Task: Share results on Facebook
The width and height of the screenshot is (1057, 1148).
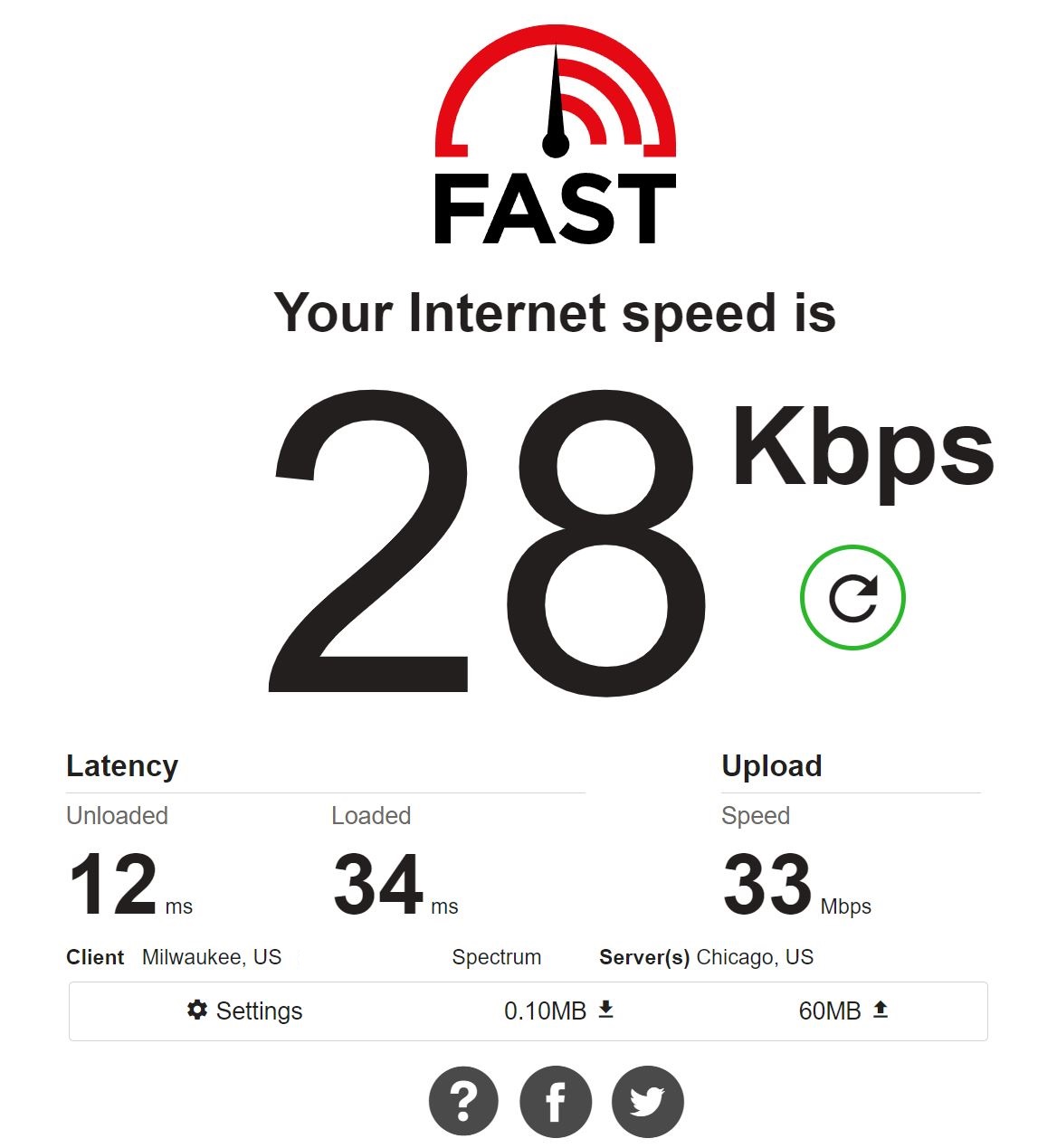Action: pos(556,1101)
